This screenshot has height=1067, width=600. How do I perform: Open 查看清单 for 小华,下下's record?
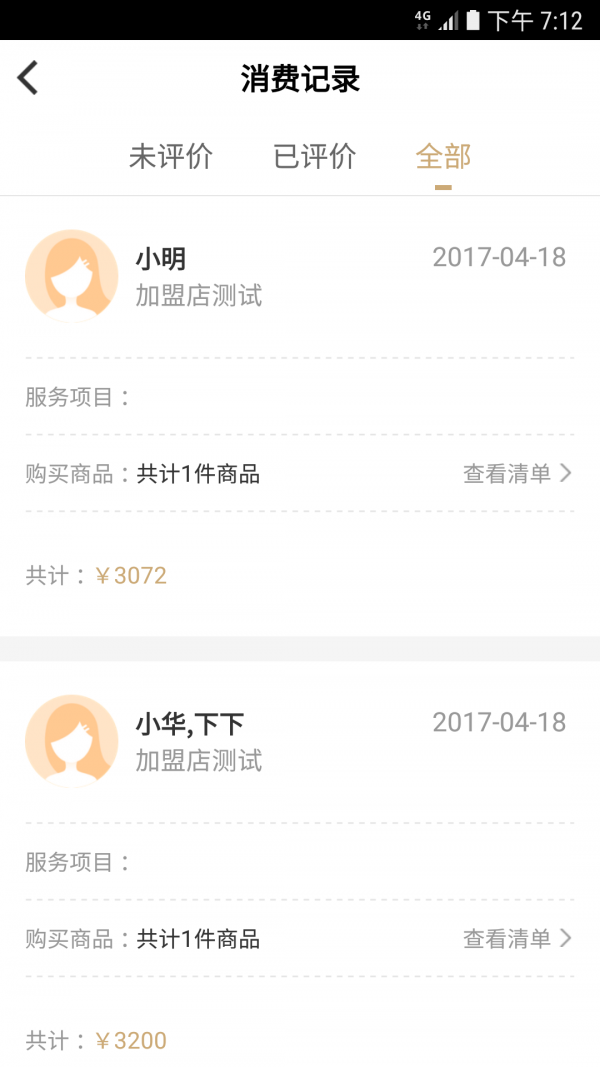coord(517,939)
